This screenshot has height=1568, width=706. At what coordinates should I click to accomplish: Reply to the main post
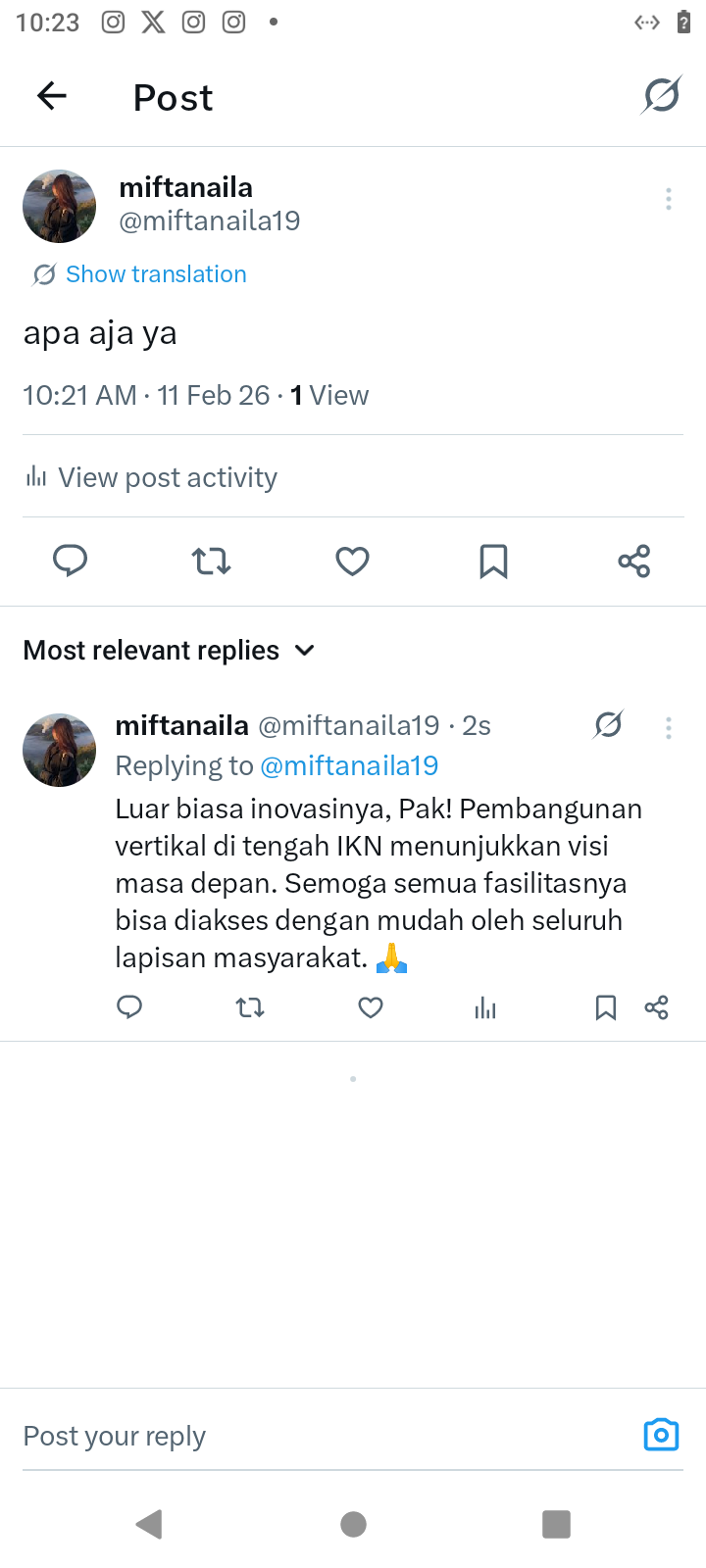coord(70,561)
